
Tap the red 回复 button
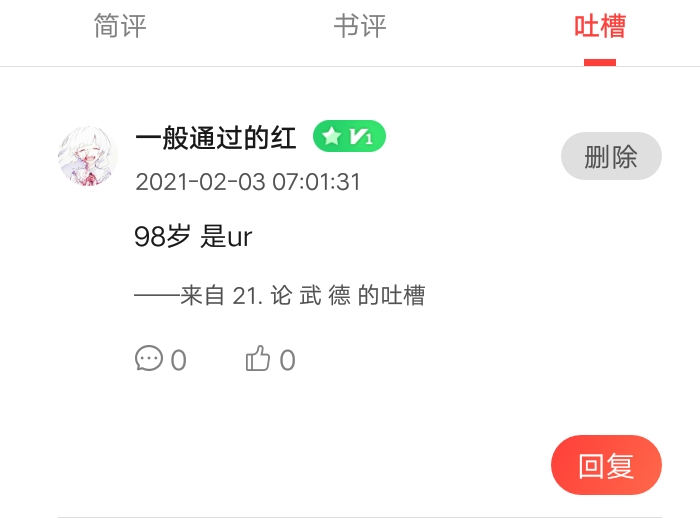606,465
